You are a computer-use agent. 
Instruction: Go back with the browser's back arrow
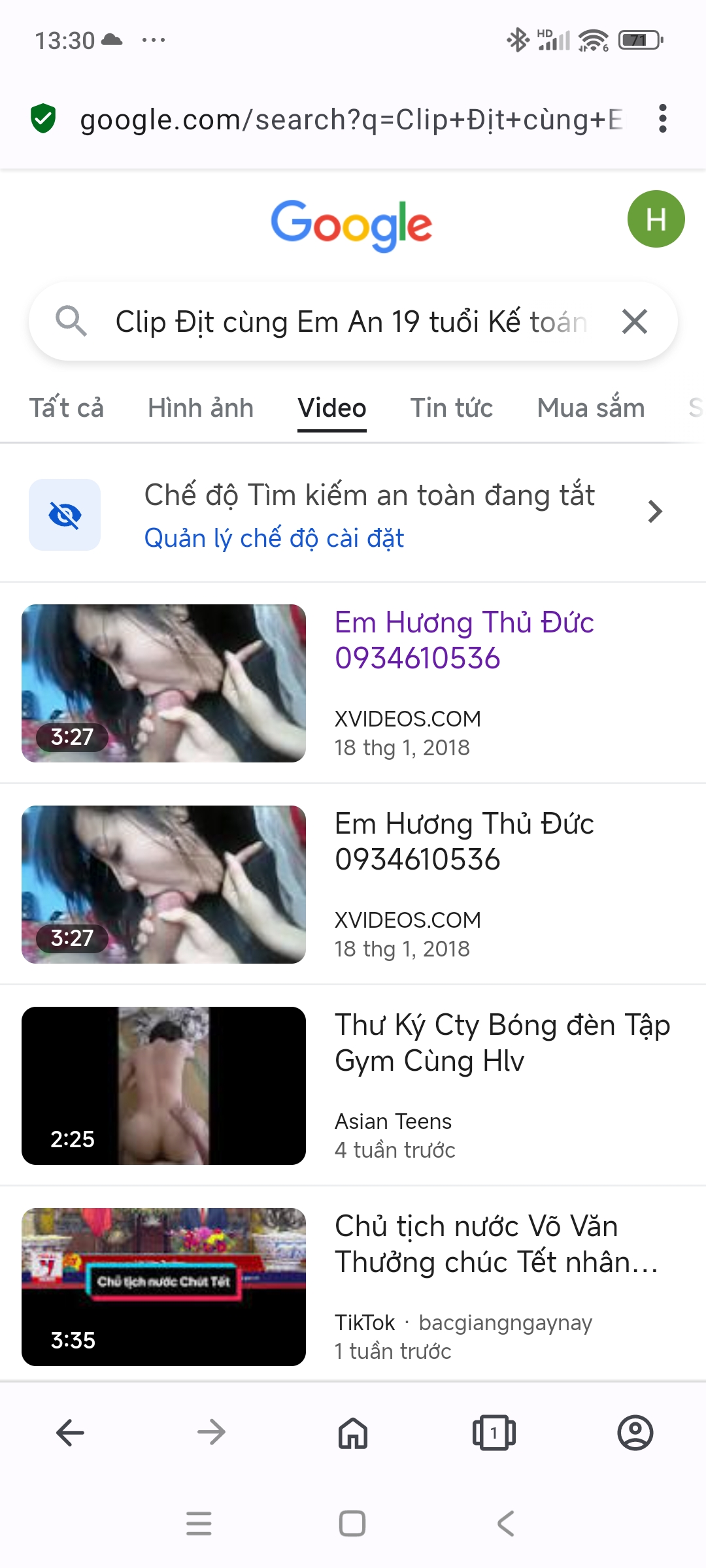(x=70, y=1433)
